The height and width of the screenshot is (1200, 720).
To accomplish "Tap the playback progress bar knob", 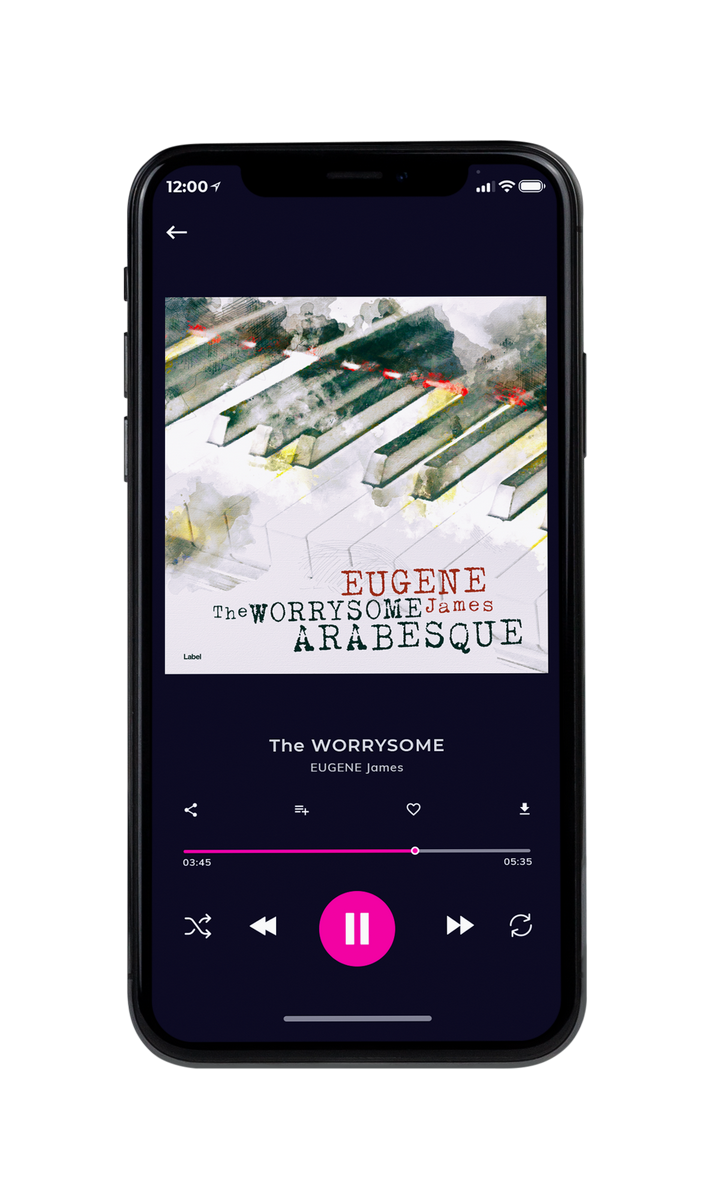I will (415, 851).
